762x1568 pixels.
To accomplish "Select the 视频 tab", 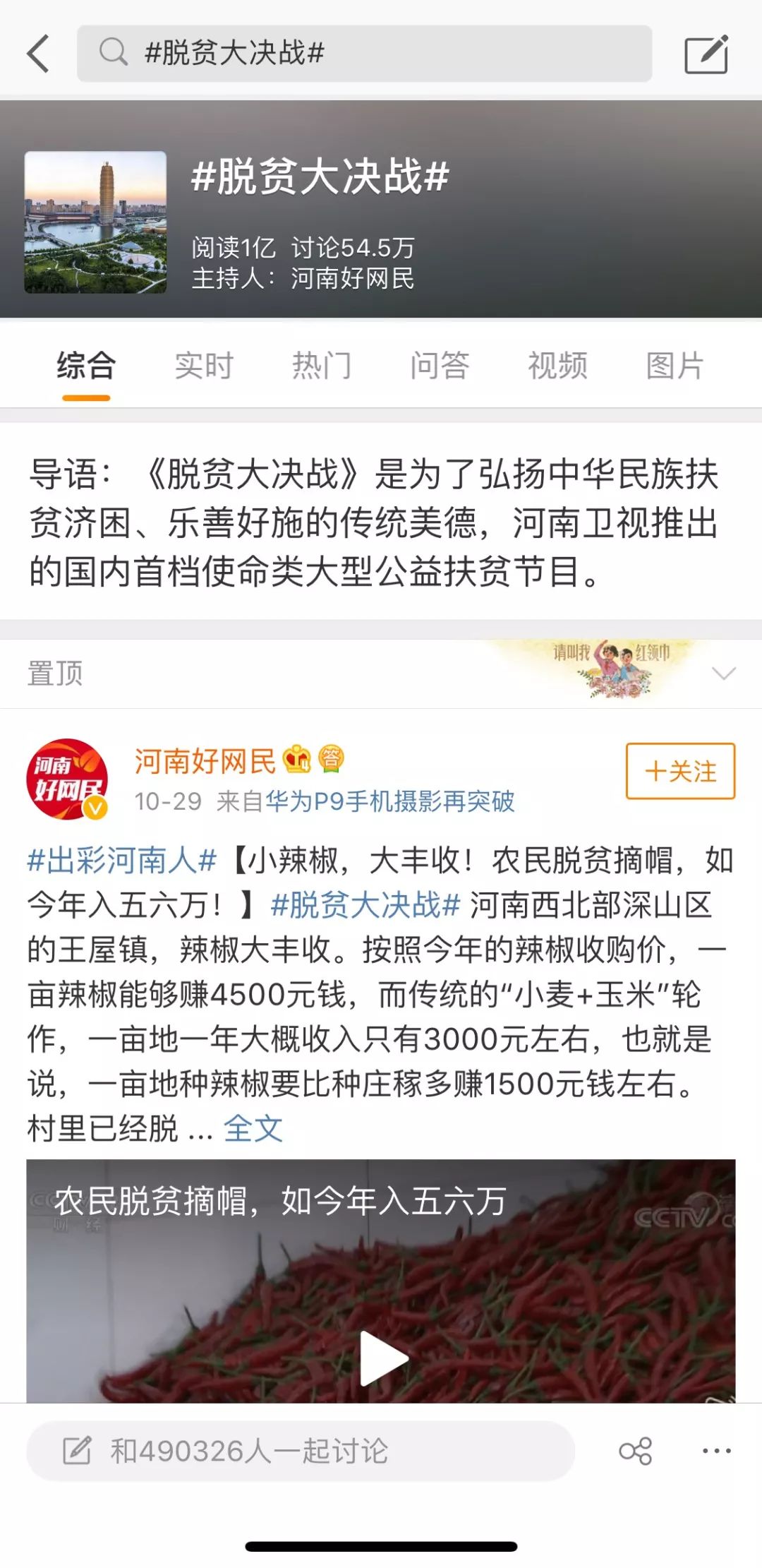I will tap(557, 366).
